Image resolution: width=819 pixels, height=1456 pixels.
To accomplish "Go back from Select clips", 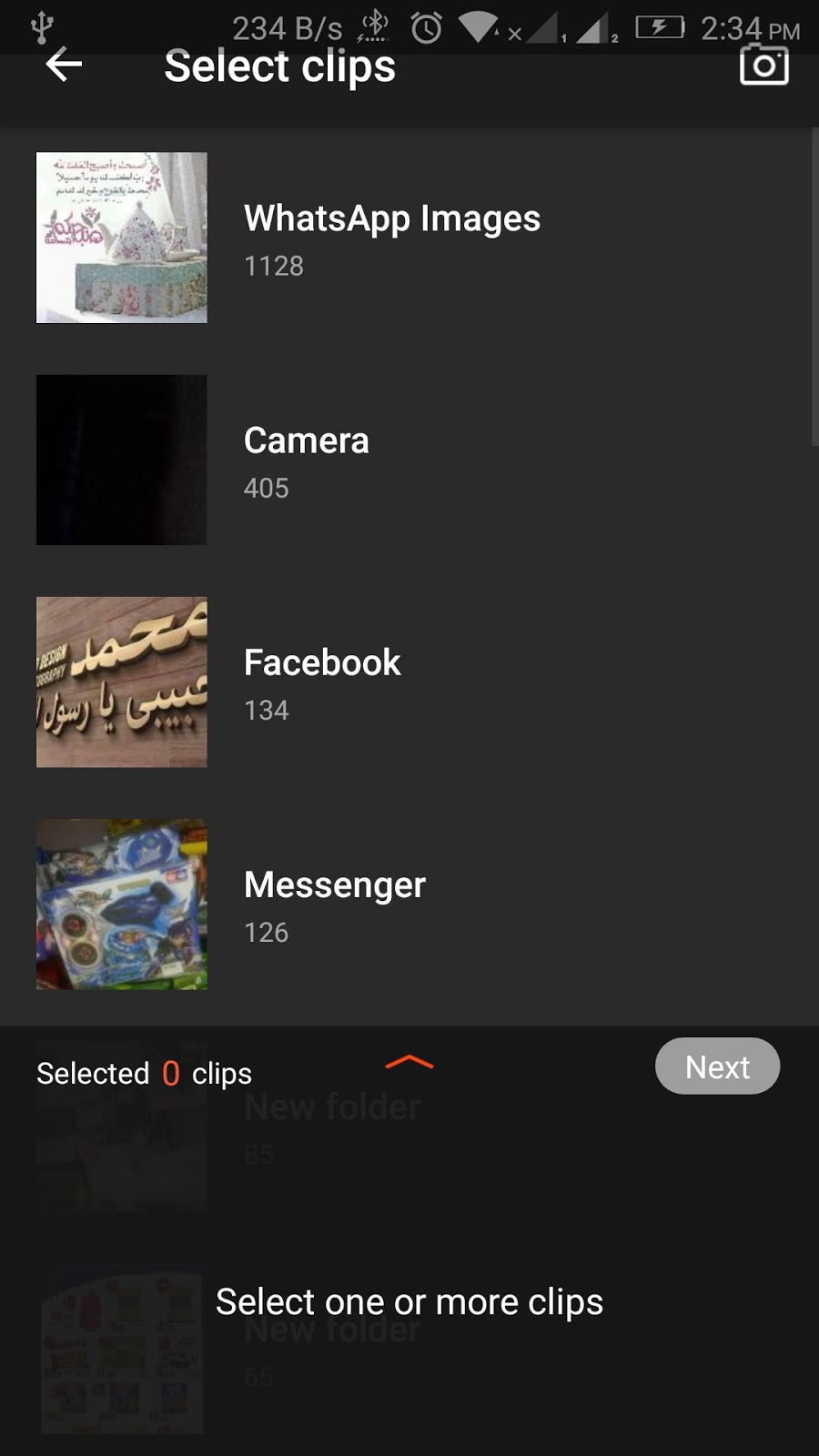I will pyautogui.click(x=64, y=66).
